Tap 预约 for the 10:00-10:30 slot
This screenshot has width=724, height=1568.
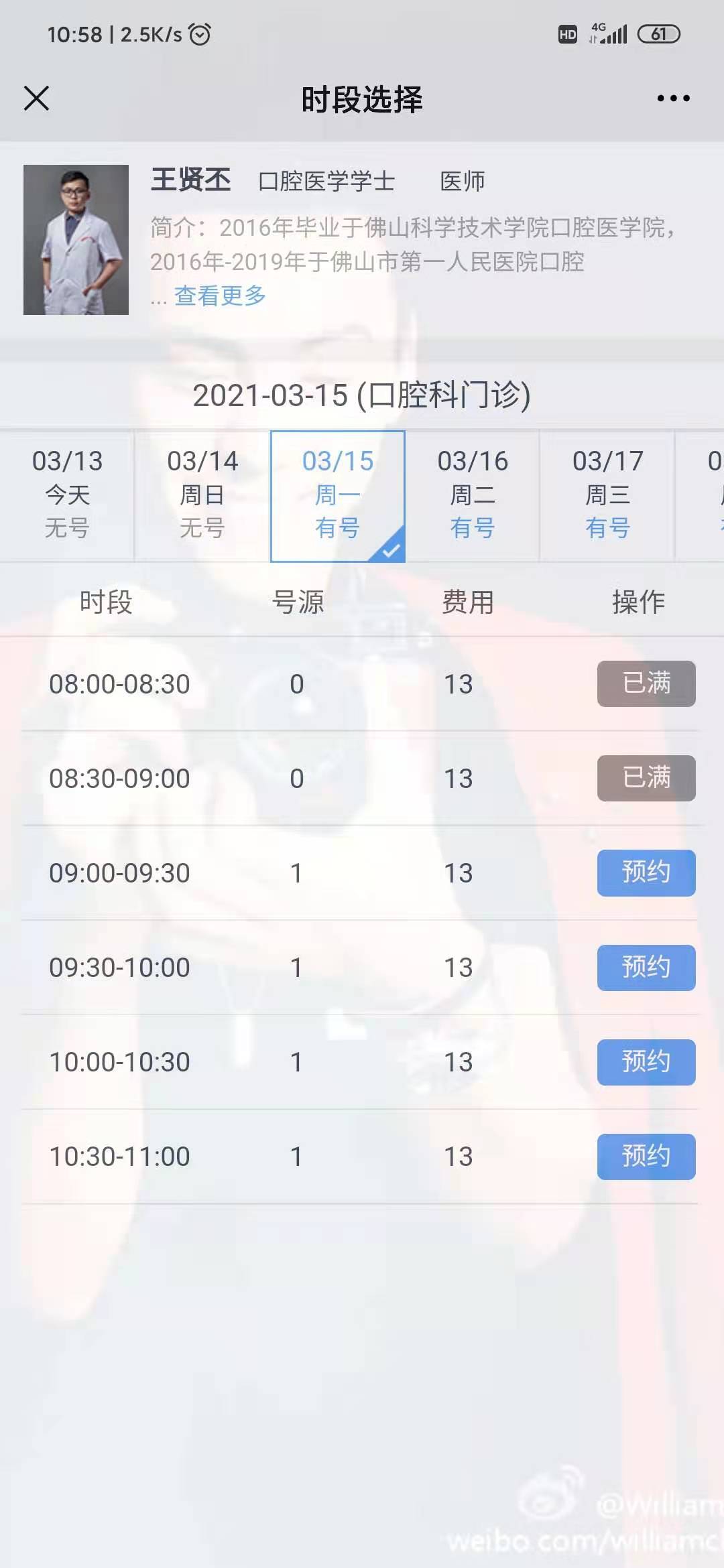[x=646, y=1061]
